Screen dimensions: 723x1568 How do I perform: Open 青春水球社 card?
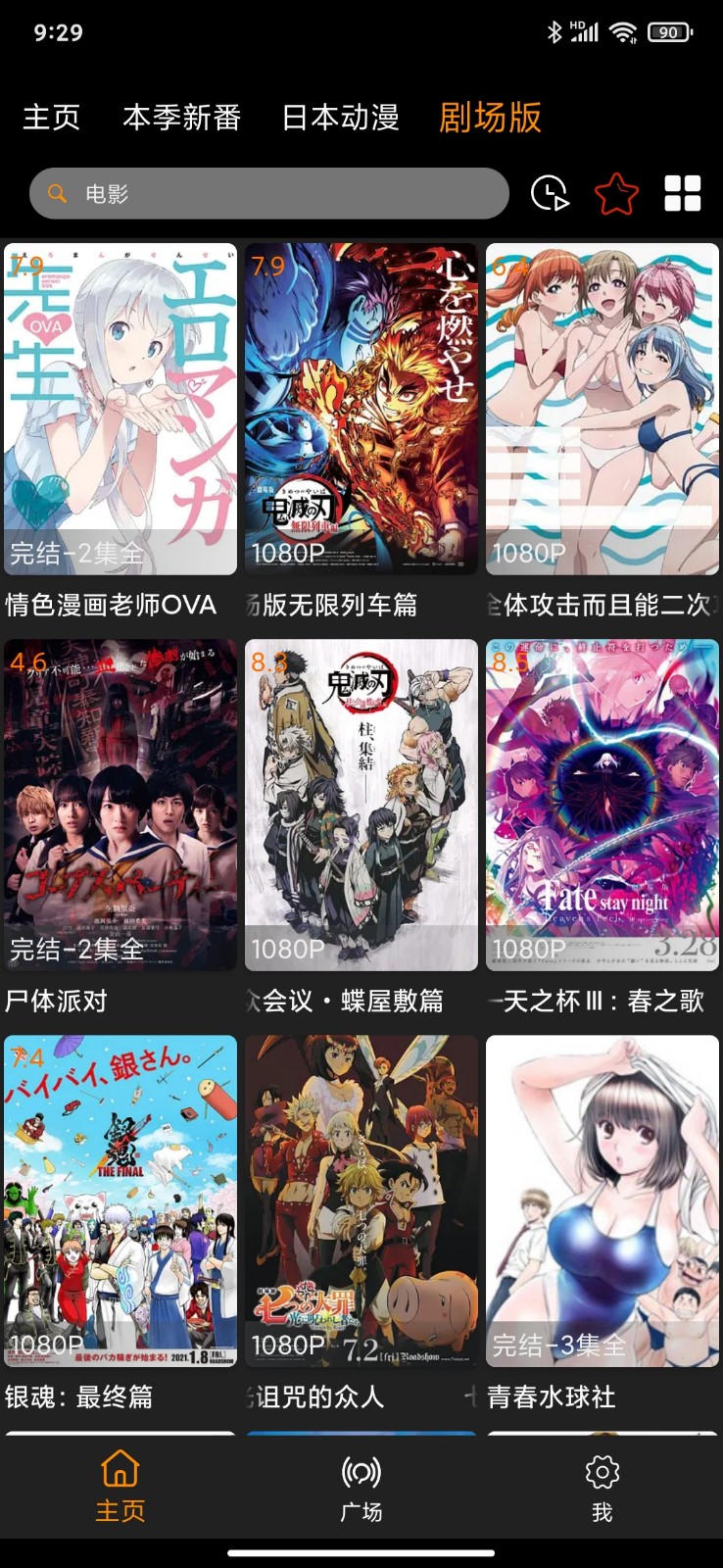pos(602,1200)
